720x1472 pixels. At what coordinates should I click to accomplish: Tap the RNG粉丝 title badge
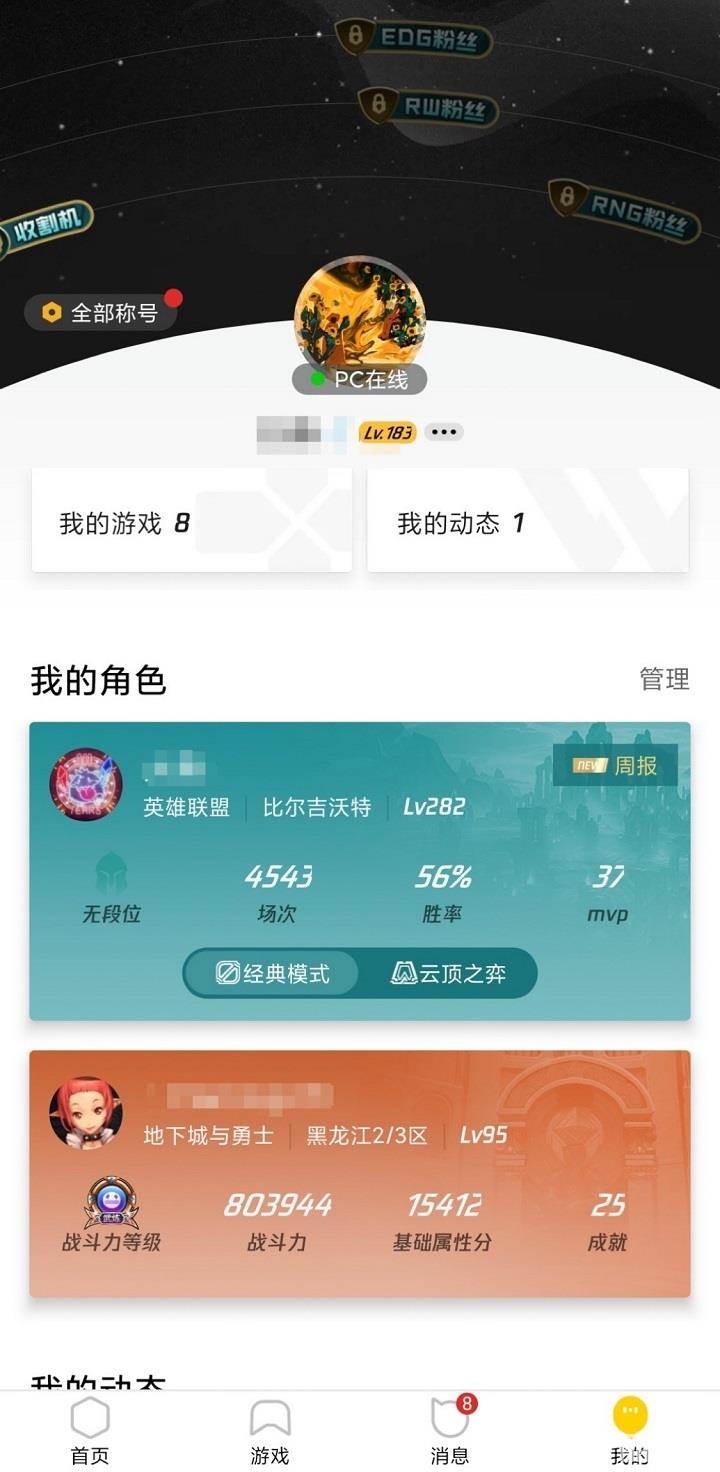click(x=624, y=208)
